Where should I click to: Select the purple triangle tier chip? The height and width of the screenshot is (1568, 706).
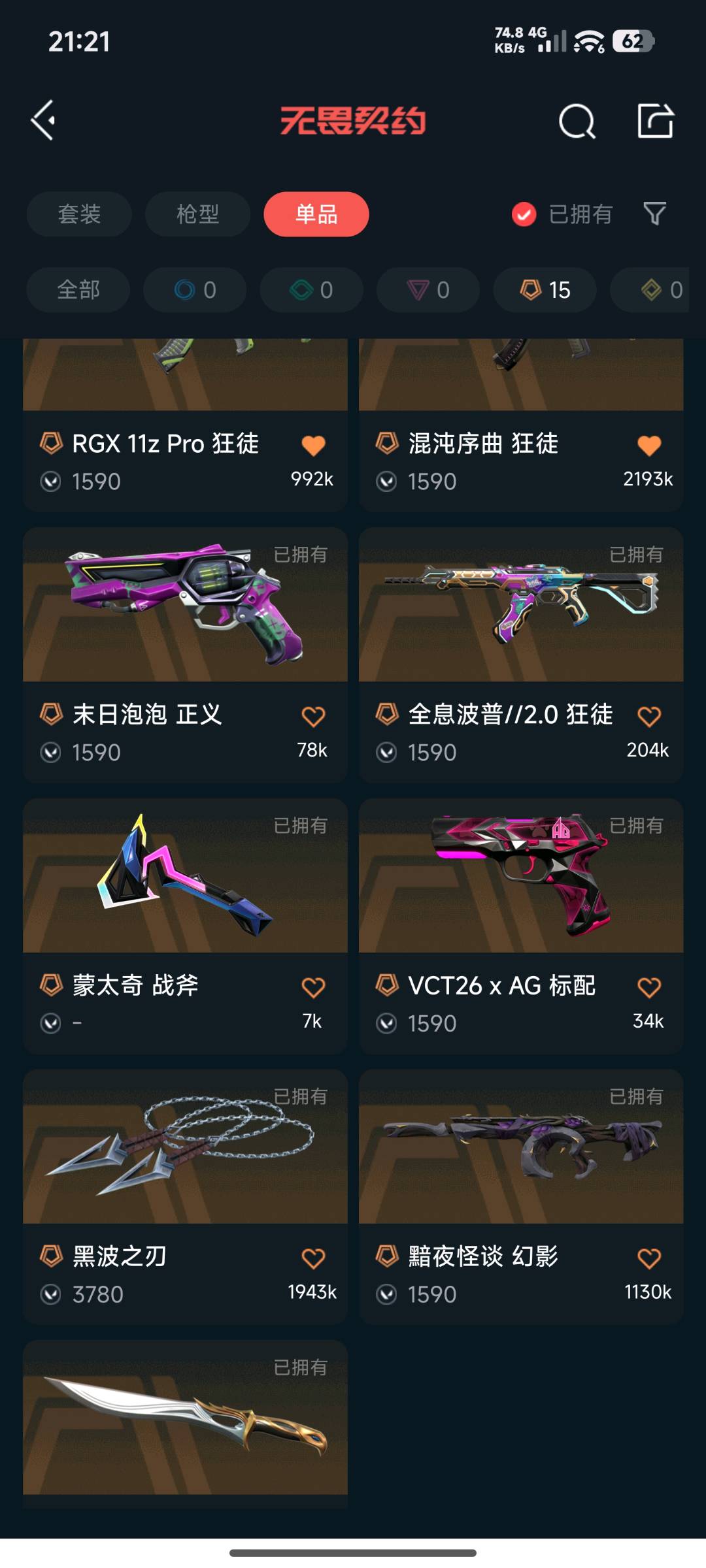coord(428,289)
